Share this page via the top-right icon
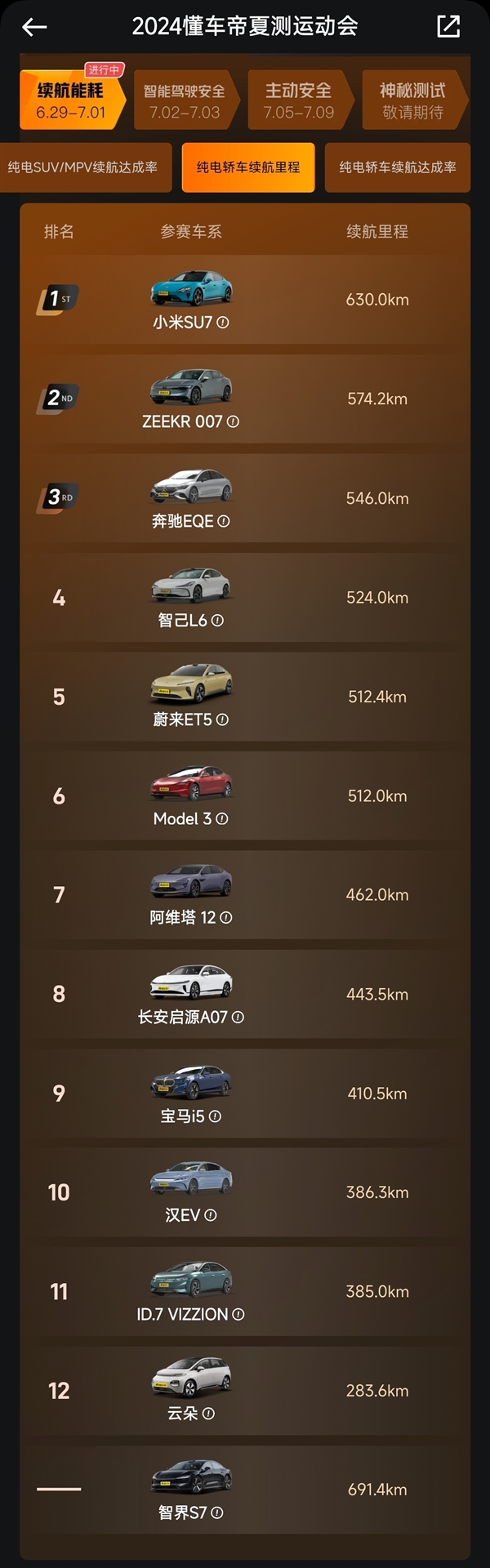 448,27
